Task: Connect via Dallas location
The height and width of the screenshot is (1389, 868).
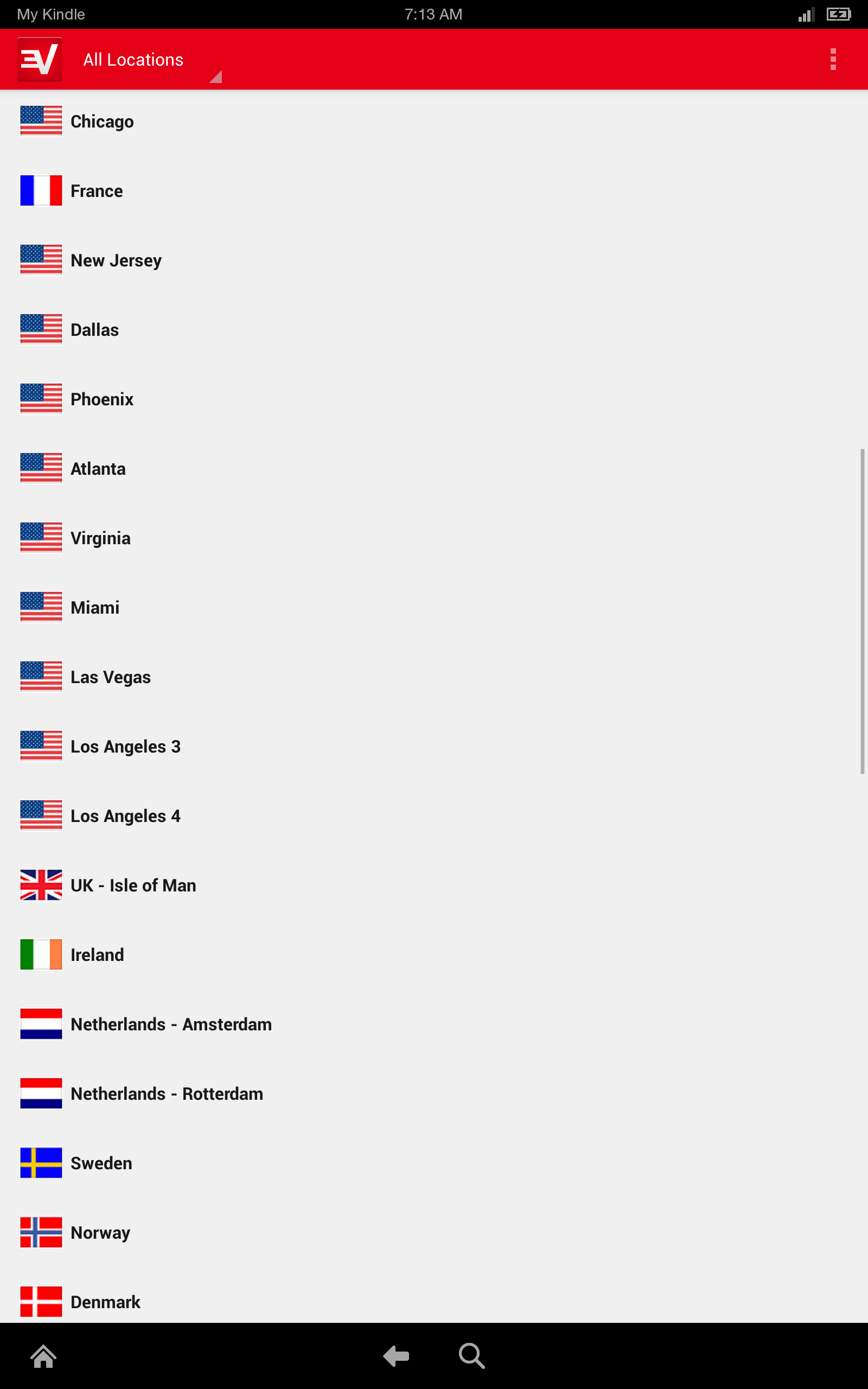Action: (95, 330)
